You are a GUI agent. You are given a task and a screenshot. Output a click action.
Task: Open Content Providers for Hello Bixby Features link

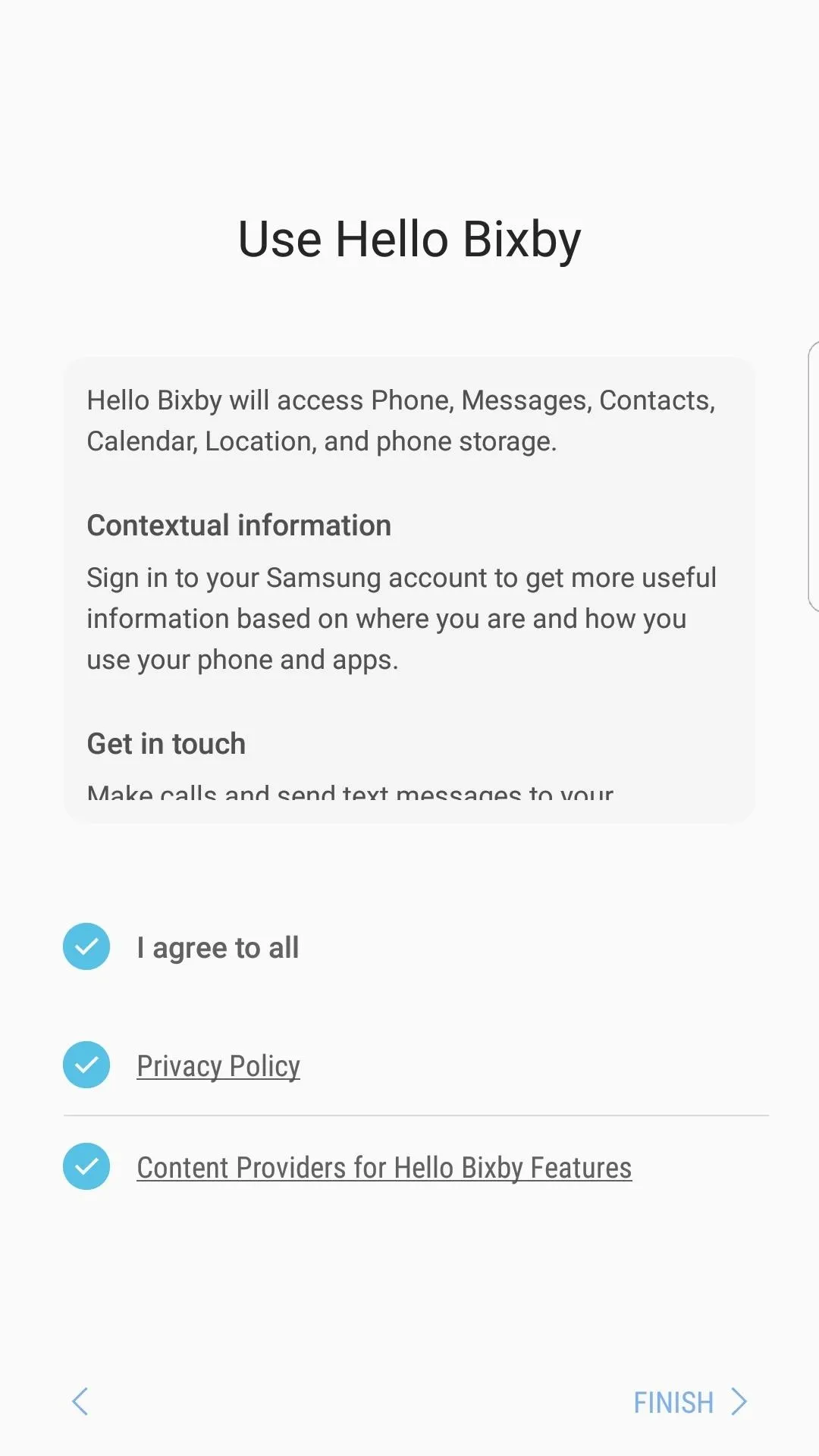pyautogui.click(x=384, y=1168)
